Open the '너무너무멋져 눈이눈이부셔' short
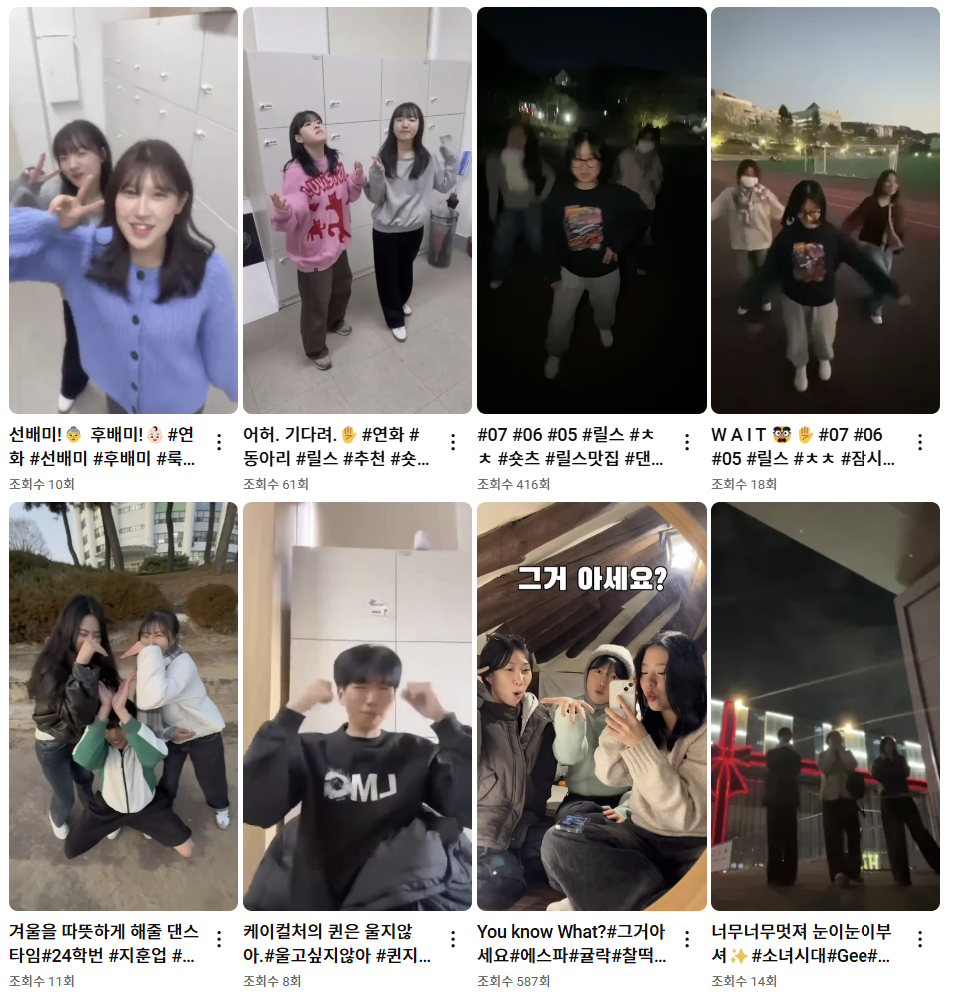This screenshot has width=954, height=997. pos(825,706)
